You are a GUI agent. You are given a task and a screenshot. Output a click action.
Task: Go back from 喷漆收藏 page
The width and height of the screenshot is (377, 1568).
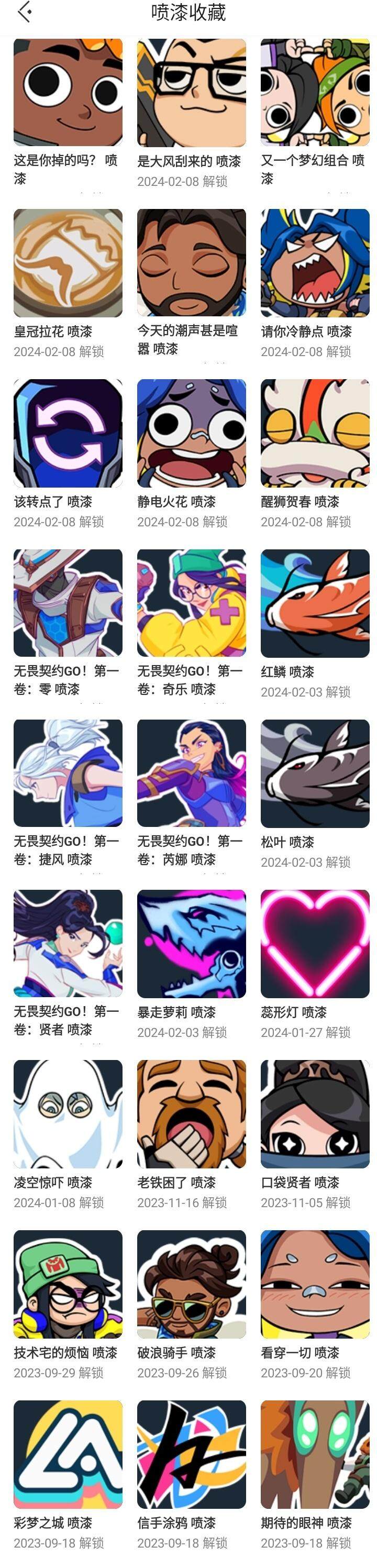pyautogui.click(x=25, y=12)
